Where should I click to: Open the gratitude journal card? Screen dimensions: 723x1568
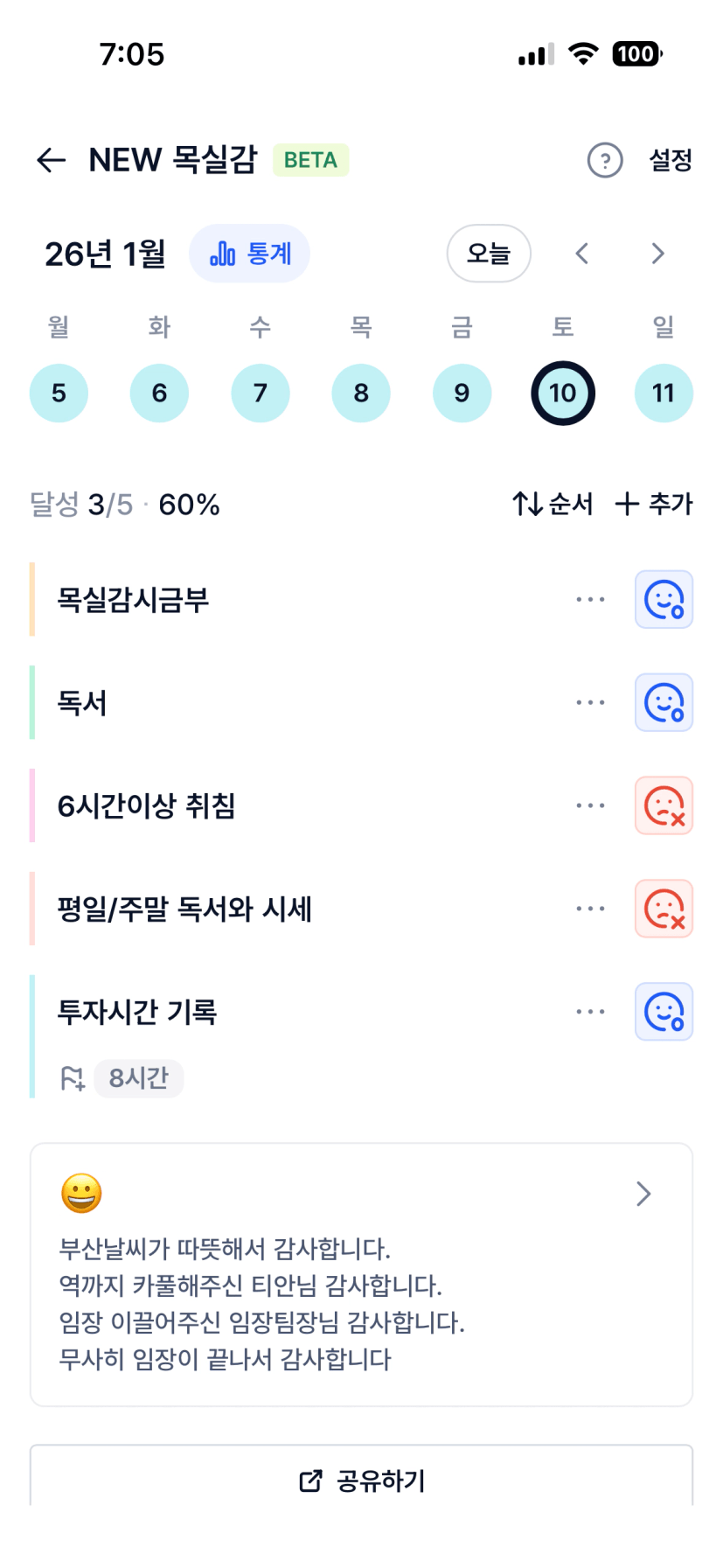click(x=361, y=1274)
